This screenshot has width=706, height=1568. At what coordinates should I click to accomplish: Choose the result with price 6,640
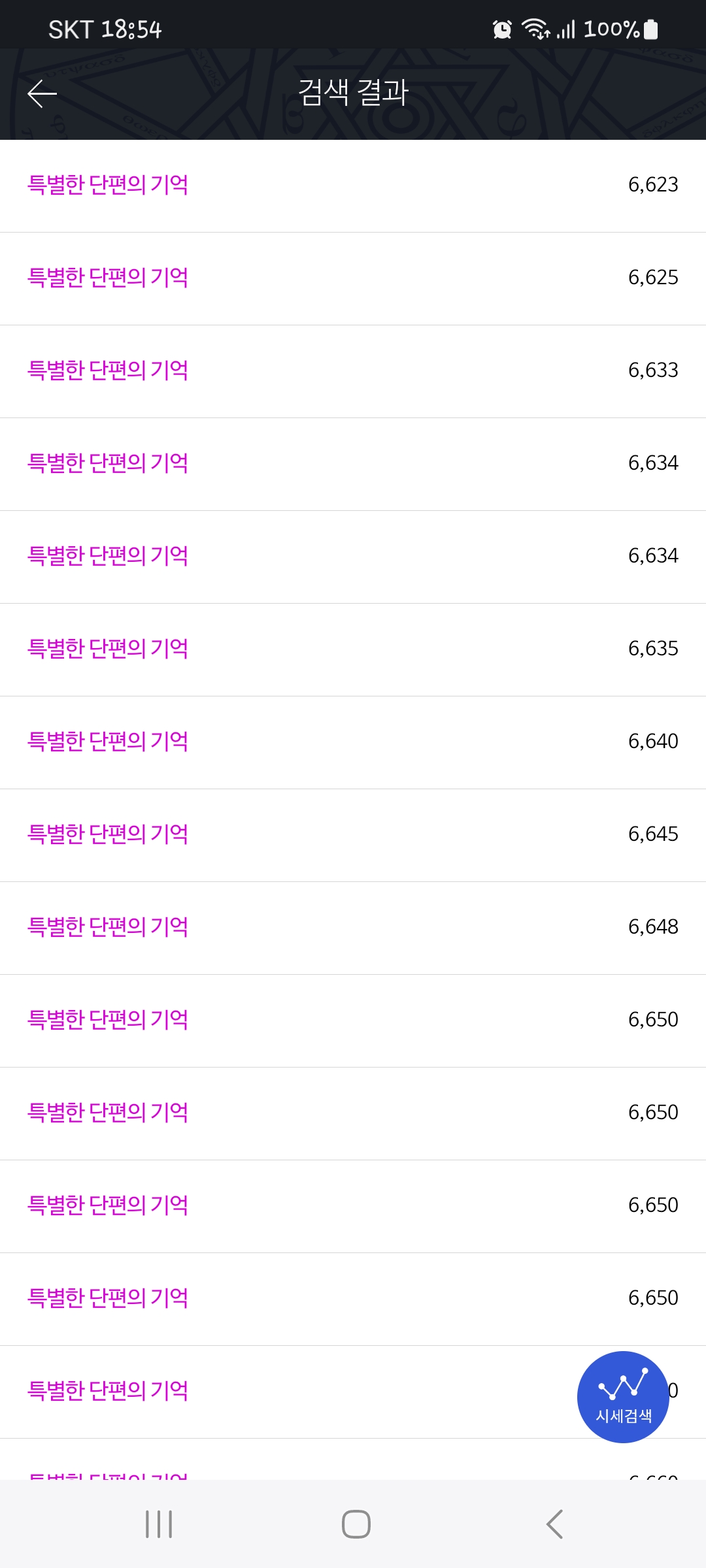pos(353,742)
